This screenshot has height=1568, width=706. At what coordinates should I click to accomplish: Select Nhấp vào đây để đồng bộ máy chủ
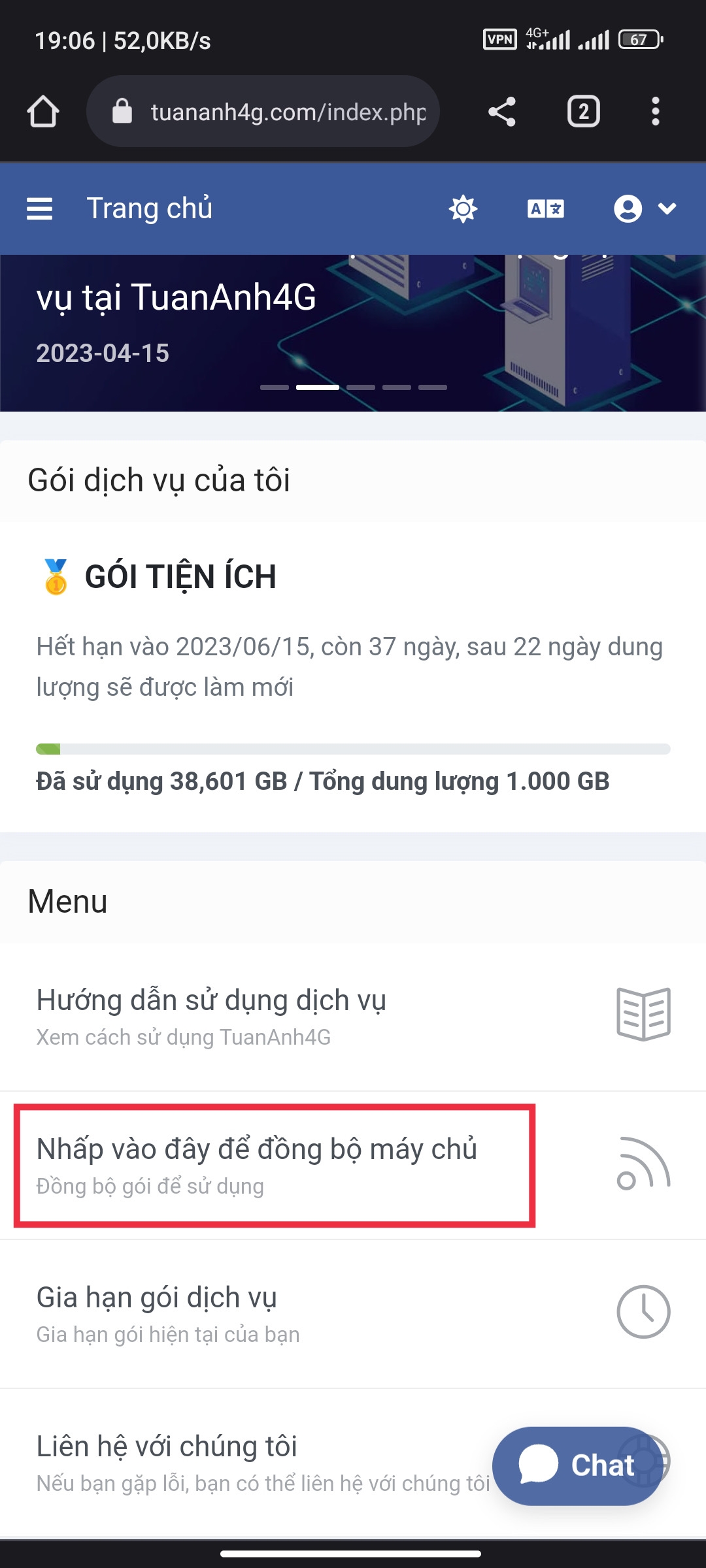[275, 1165]
